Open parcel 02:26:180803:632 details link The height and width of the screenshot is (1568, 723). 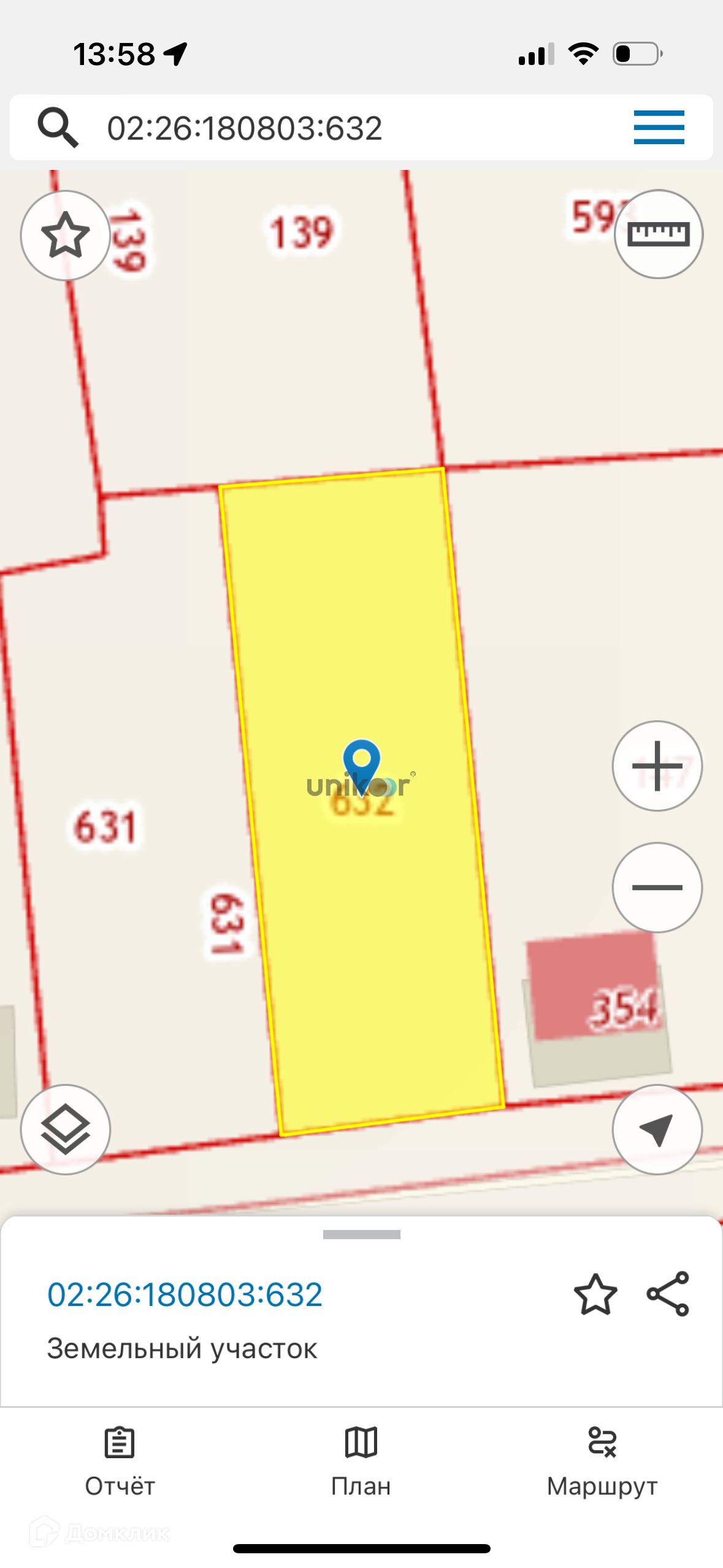[185, 1294]
